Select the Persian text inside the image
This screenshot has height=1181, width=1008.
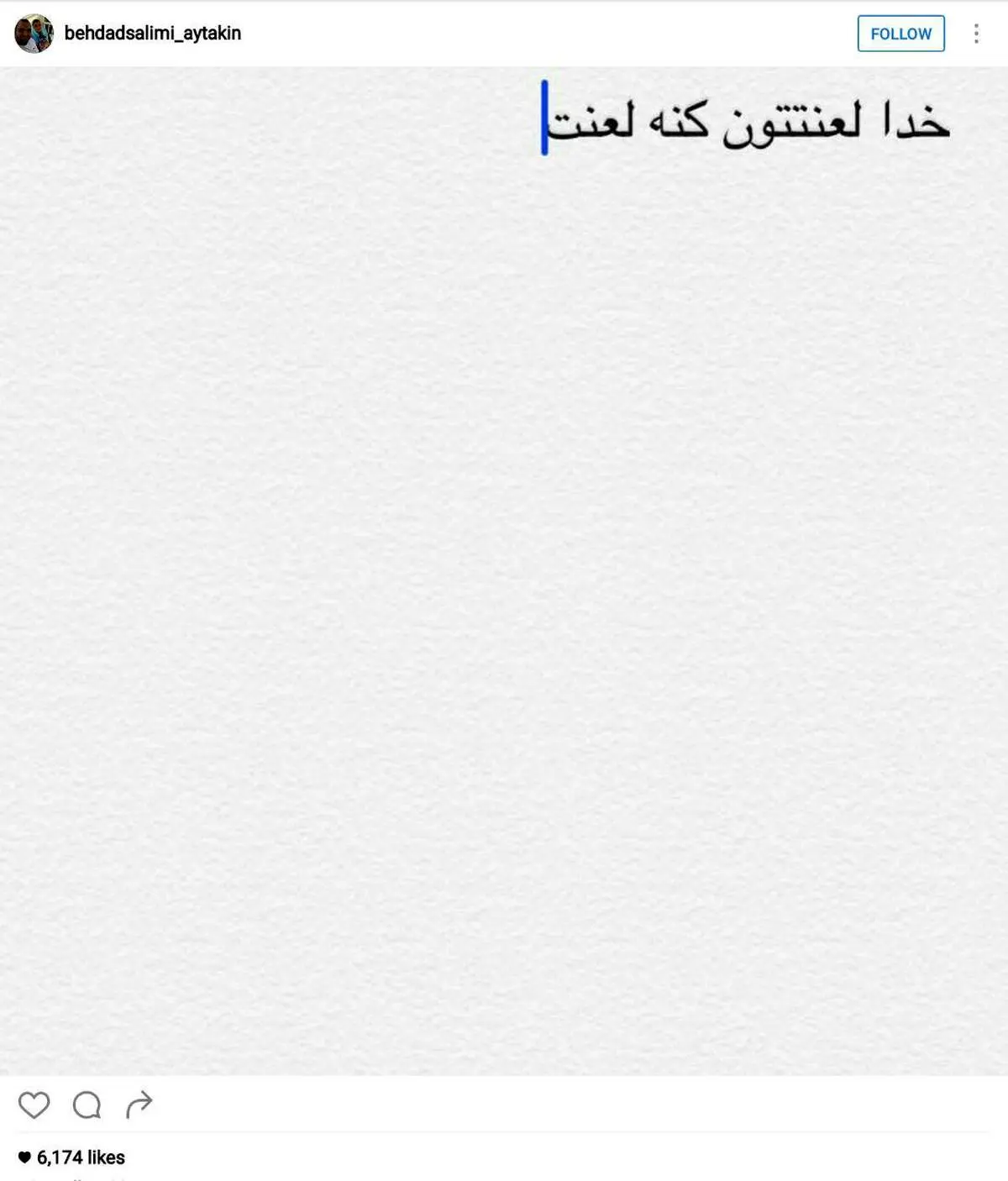[x=748, y=113]
